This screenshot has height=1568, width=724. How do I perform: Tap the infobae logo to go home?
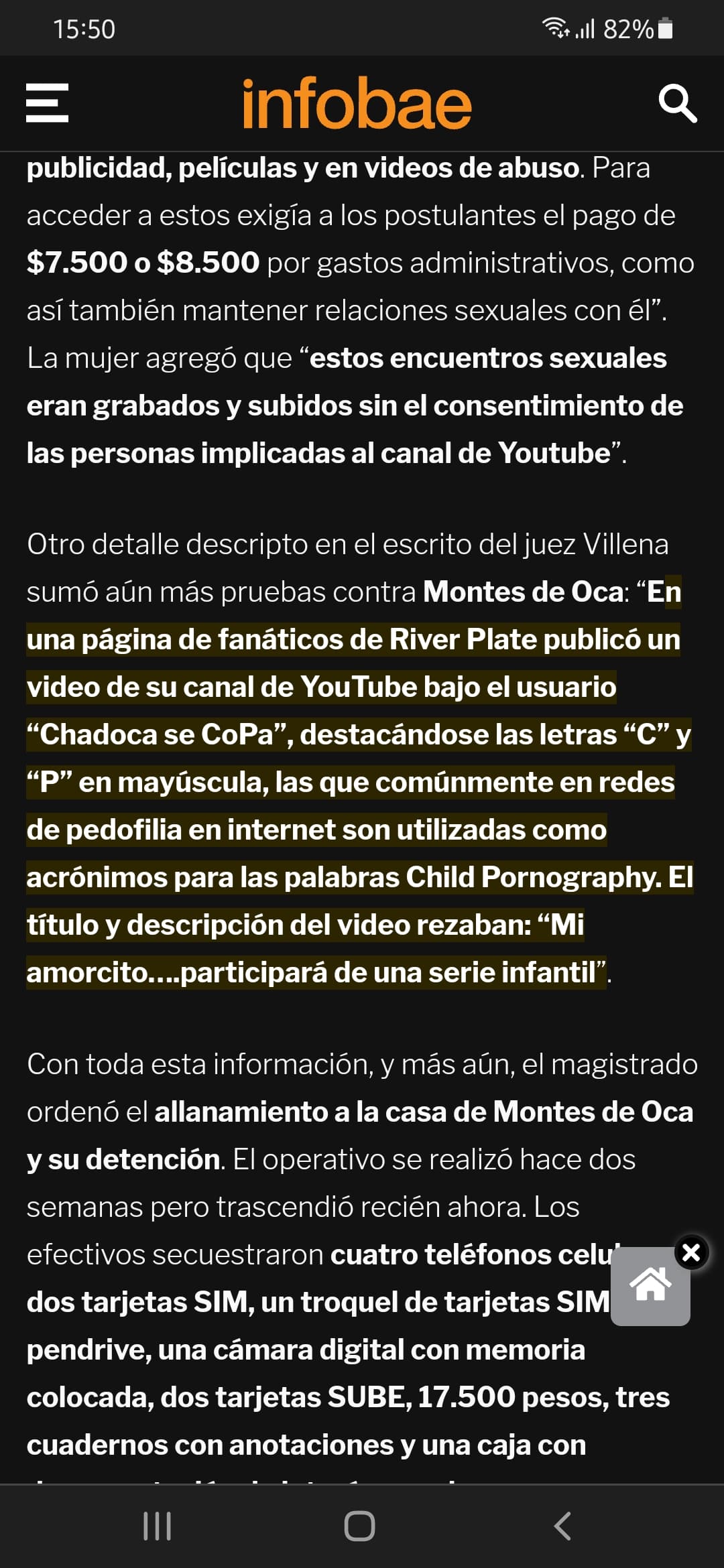tap(357, 103)
